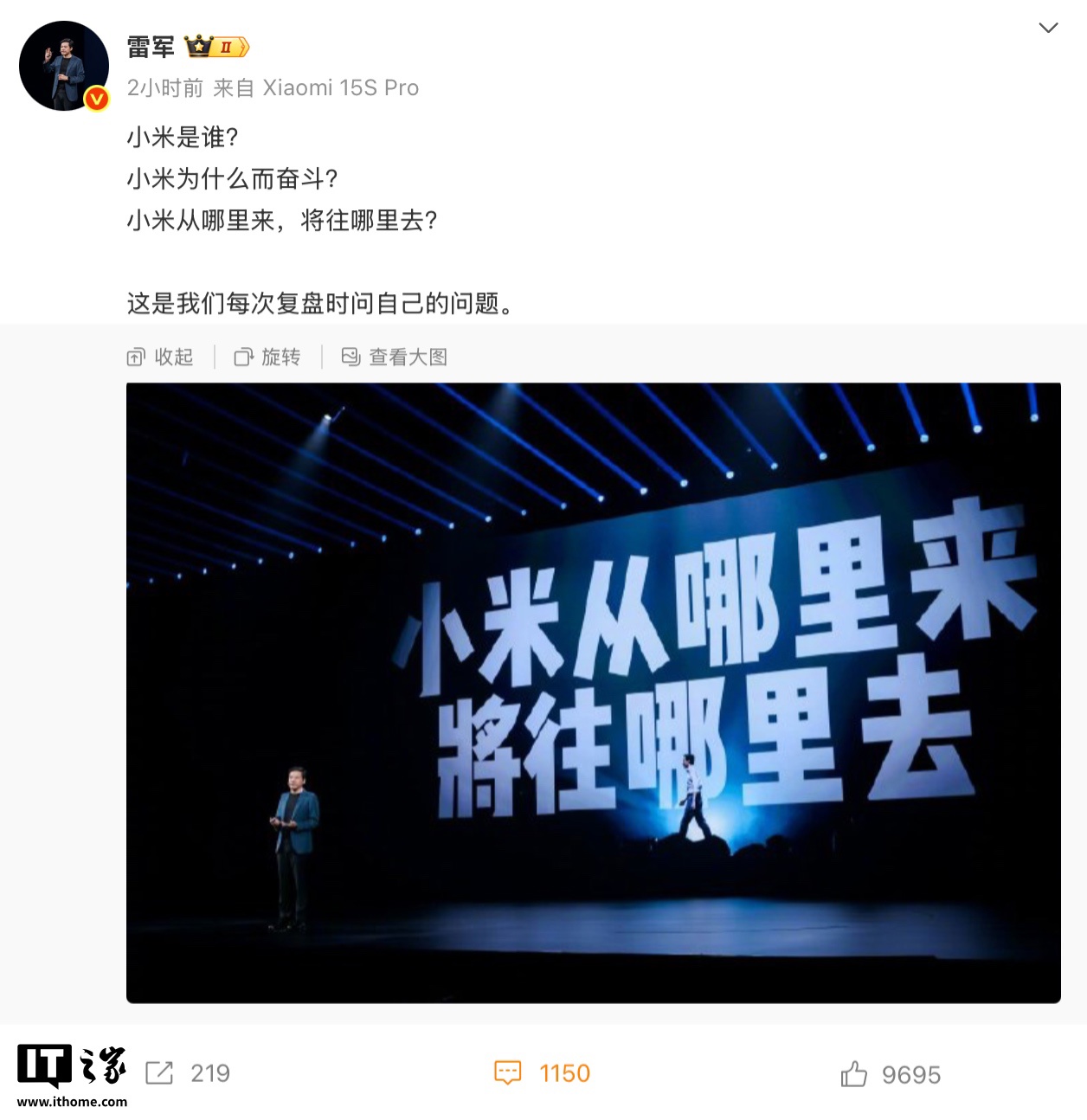Open the stage event photo

(593, 692)
